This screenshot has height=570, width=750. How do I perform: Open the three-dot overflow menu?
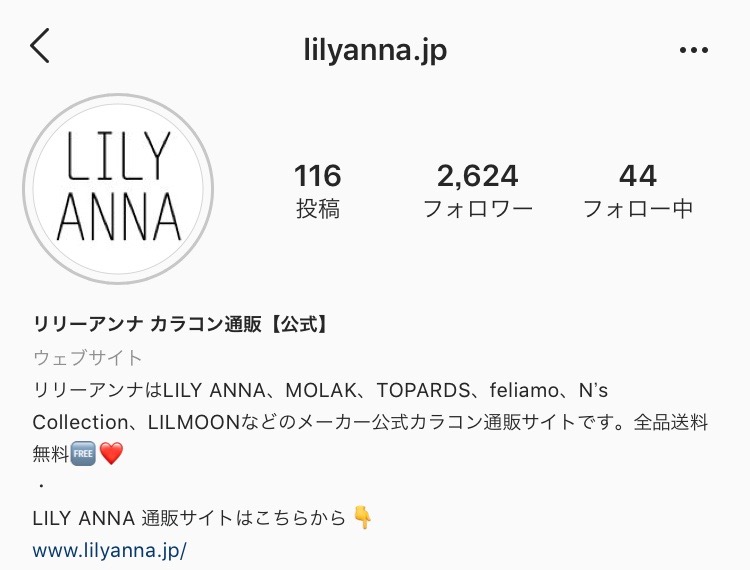click(x=693, y=49)
